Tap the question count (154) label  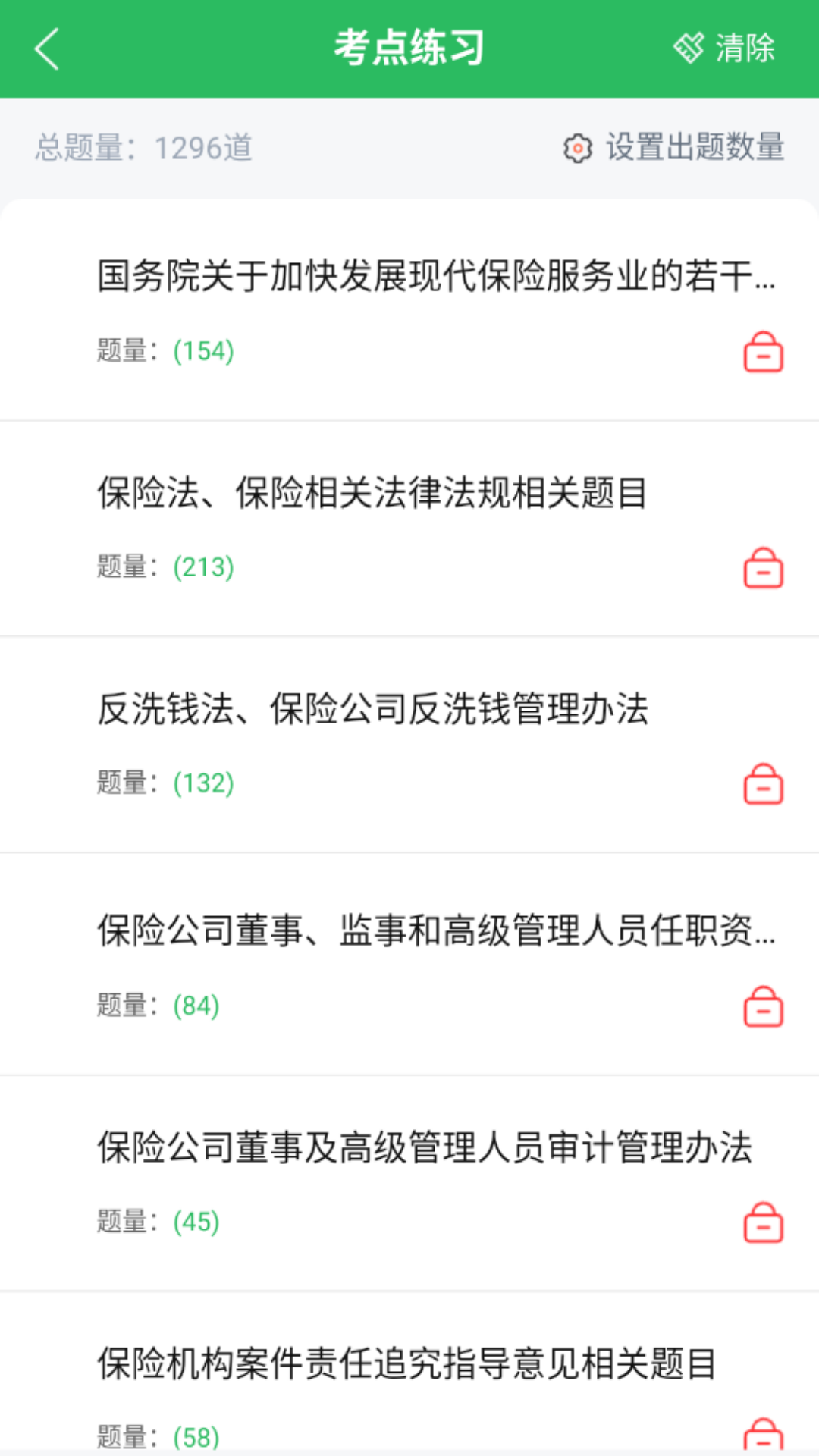coord(202,351)
